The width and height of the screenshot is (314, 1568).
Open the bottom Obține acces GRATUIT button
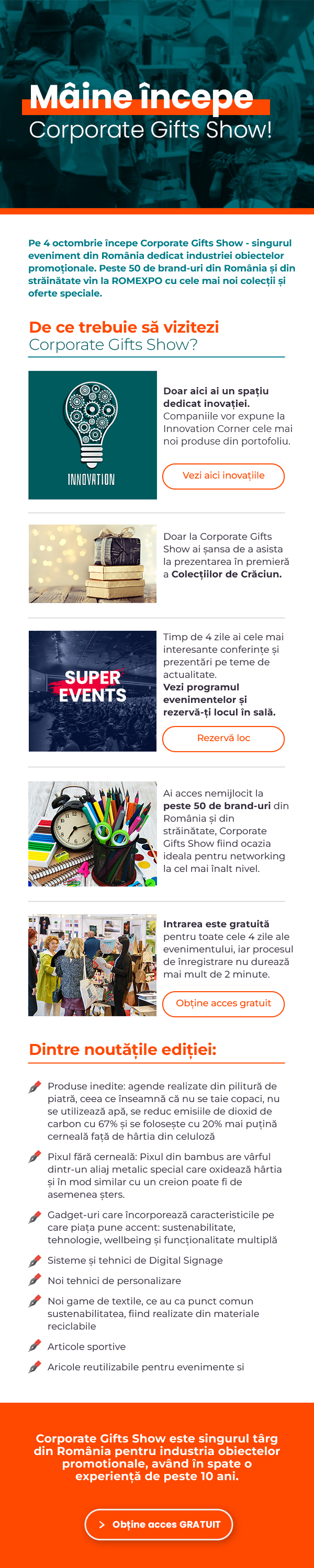click(159, 1524)
